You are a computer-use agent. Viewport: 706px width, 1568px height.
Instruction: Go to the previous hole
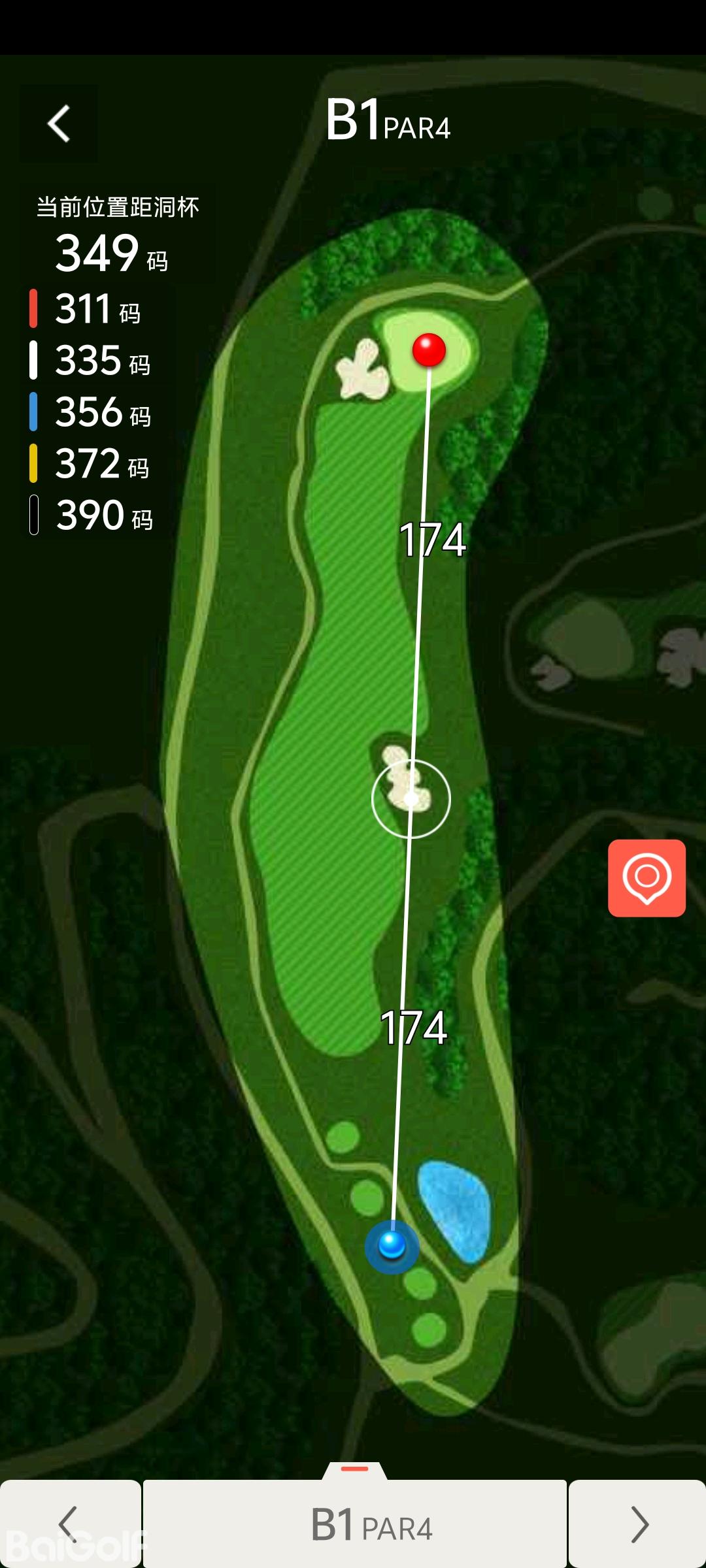click(x=70, y=1524)
